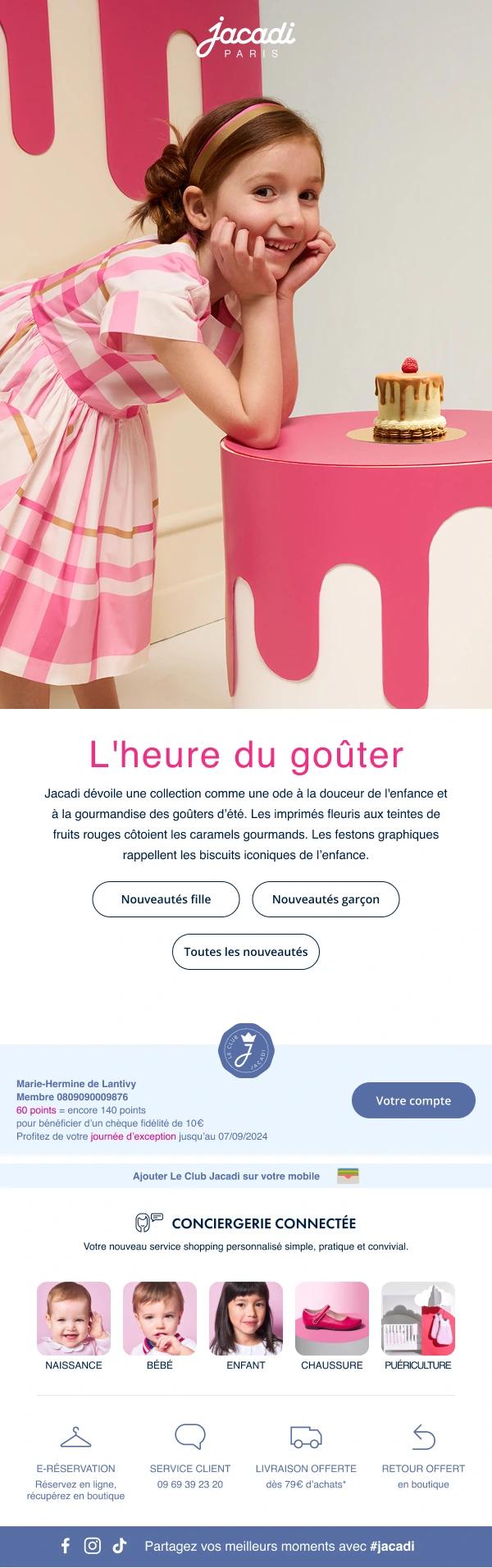Viewport: 492px width, 1568px height.
Task: Browse the Chaussure category
Action: point(332,1319)
